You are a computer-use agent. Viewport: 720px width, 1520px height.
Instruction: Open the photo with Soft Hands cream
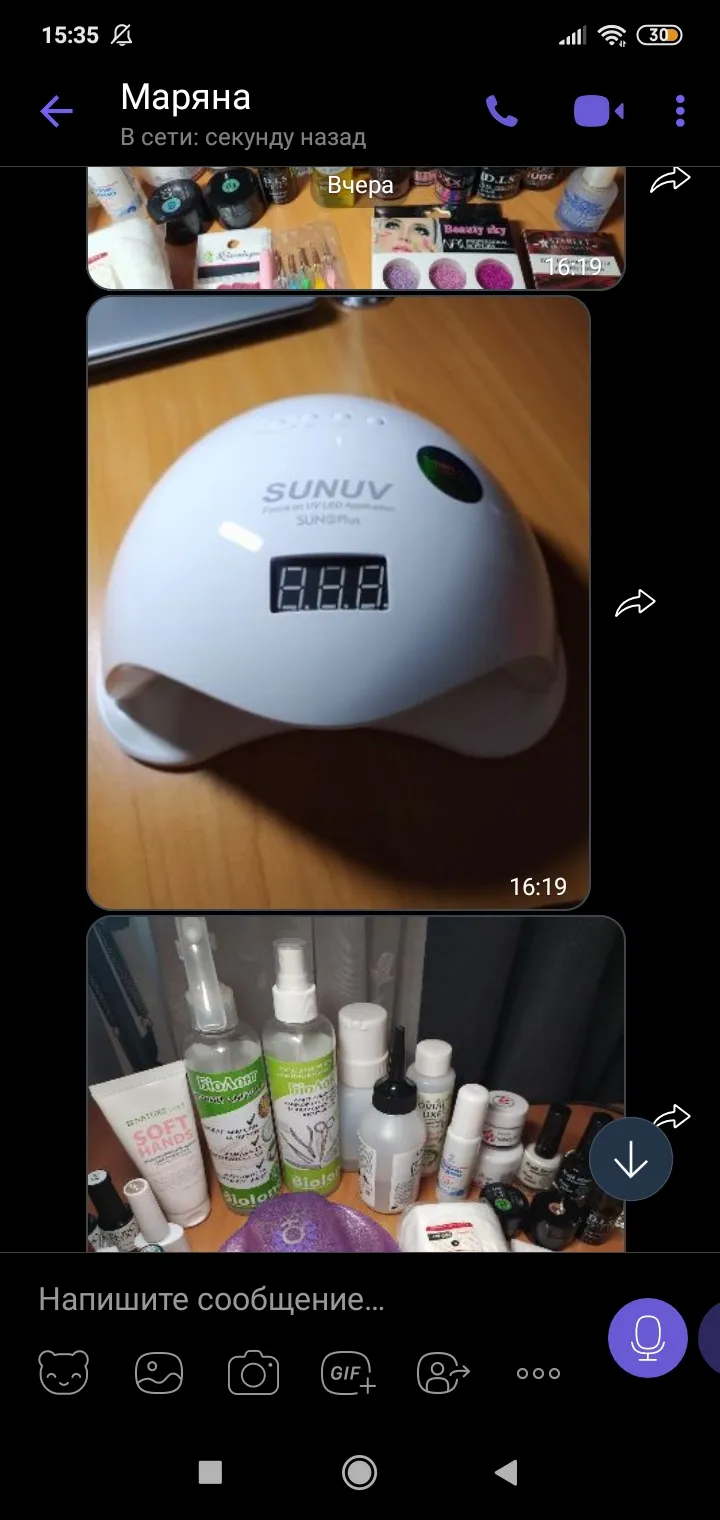[356, 1084]
